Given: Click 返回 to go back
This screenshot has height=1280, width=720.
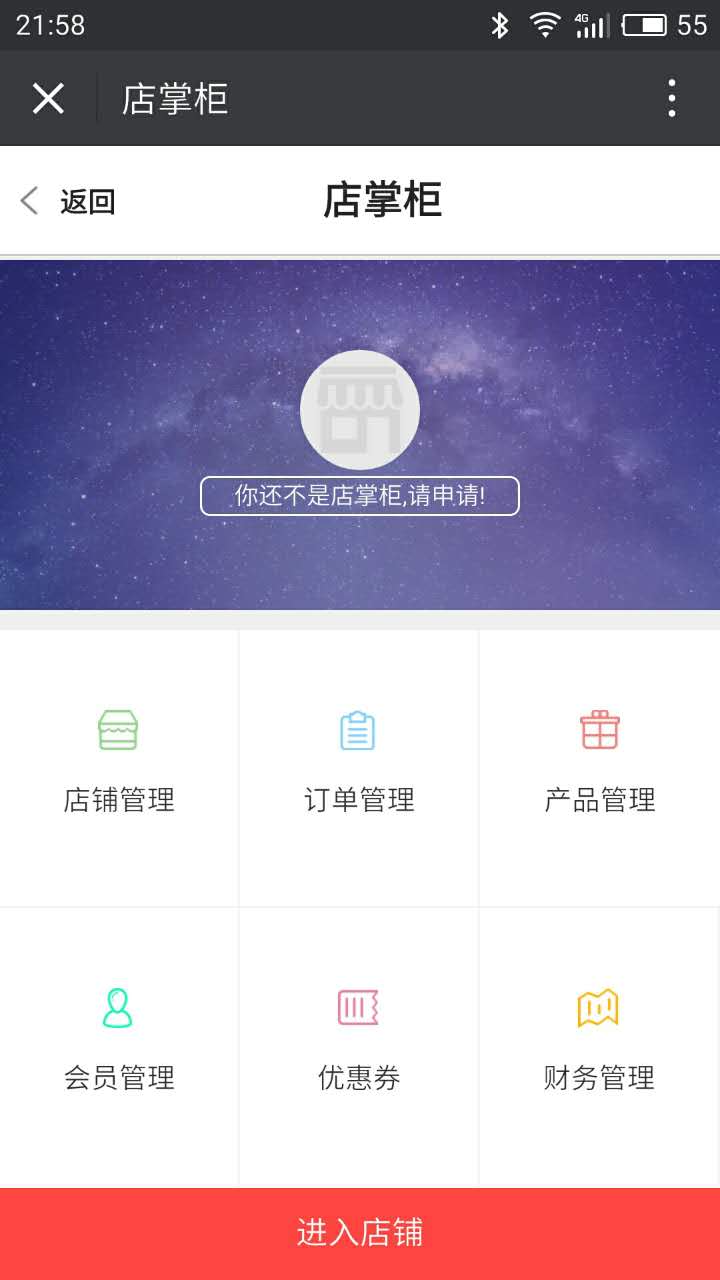Looking at the screenshot, I should (x=70, y=200).
